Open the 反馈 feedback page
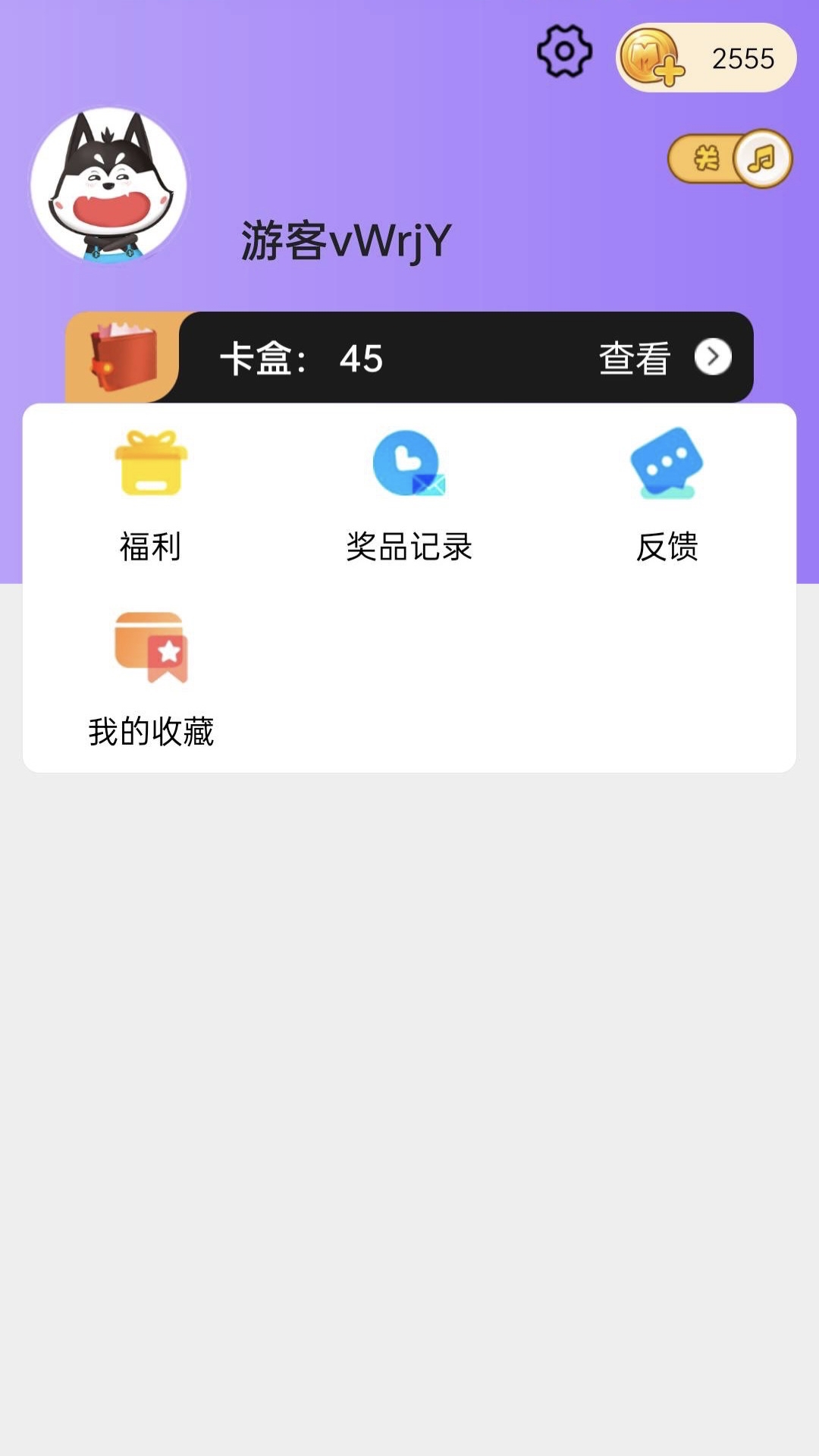 pos(667,496)
